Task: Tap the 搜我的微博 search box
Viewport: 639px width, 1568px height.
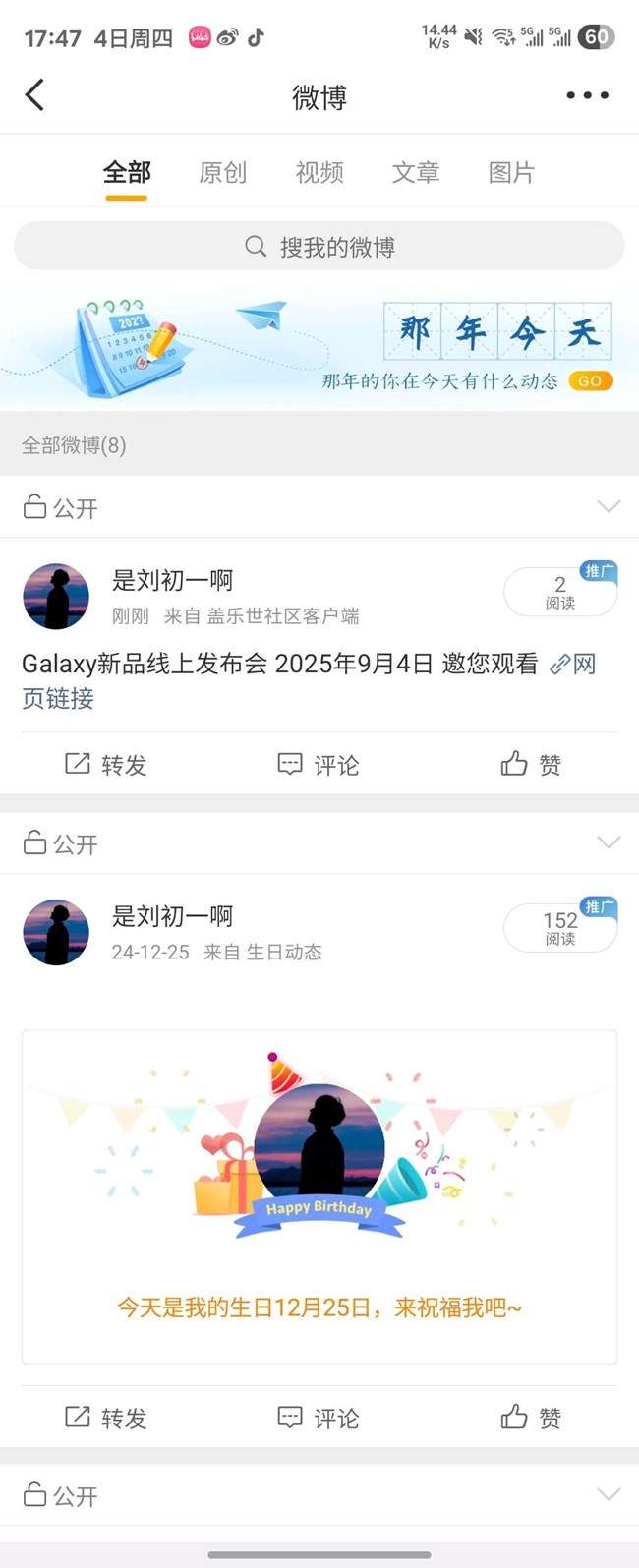Action: tap(319, 247)
